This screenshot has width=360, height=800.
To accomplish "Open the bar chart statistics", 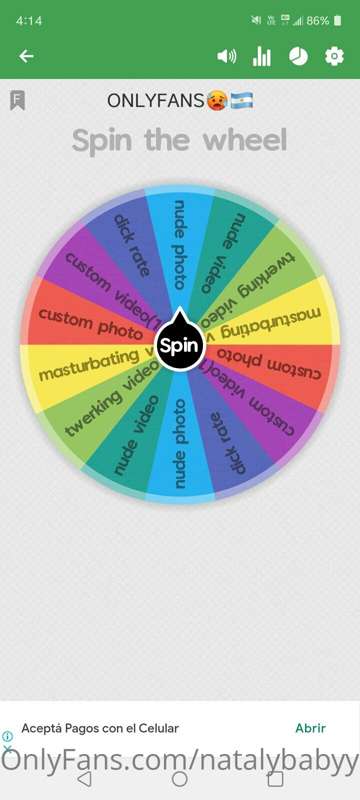I will pyautogui.click(x=262, y=57).
